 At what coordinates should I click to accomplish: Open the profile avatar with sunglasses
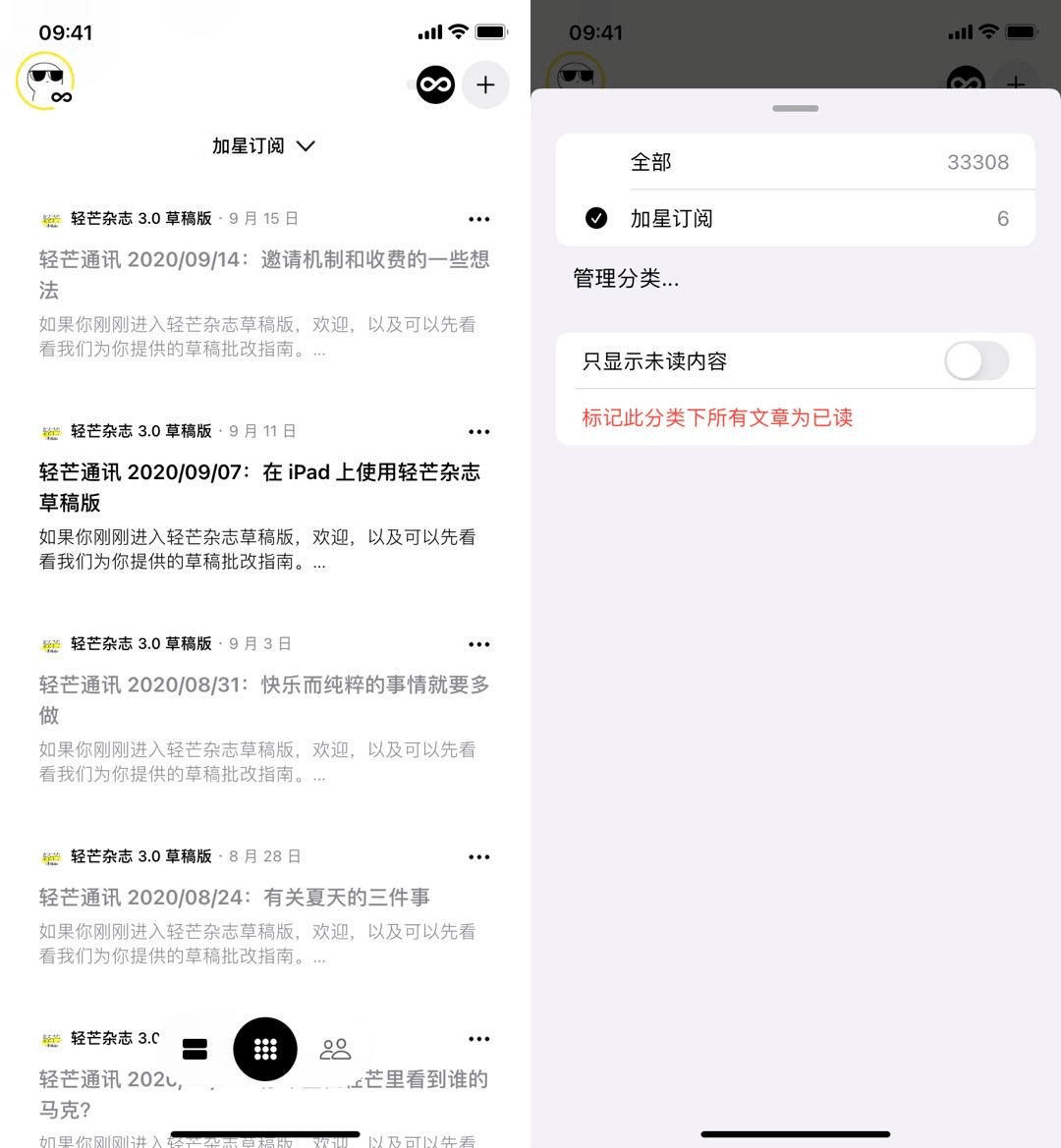coord(45,82)
